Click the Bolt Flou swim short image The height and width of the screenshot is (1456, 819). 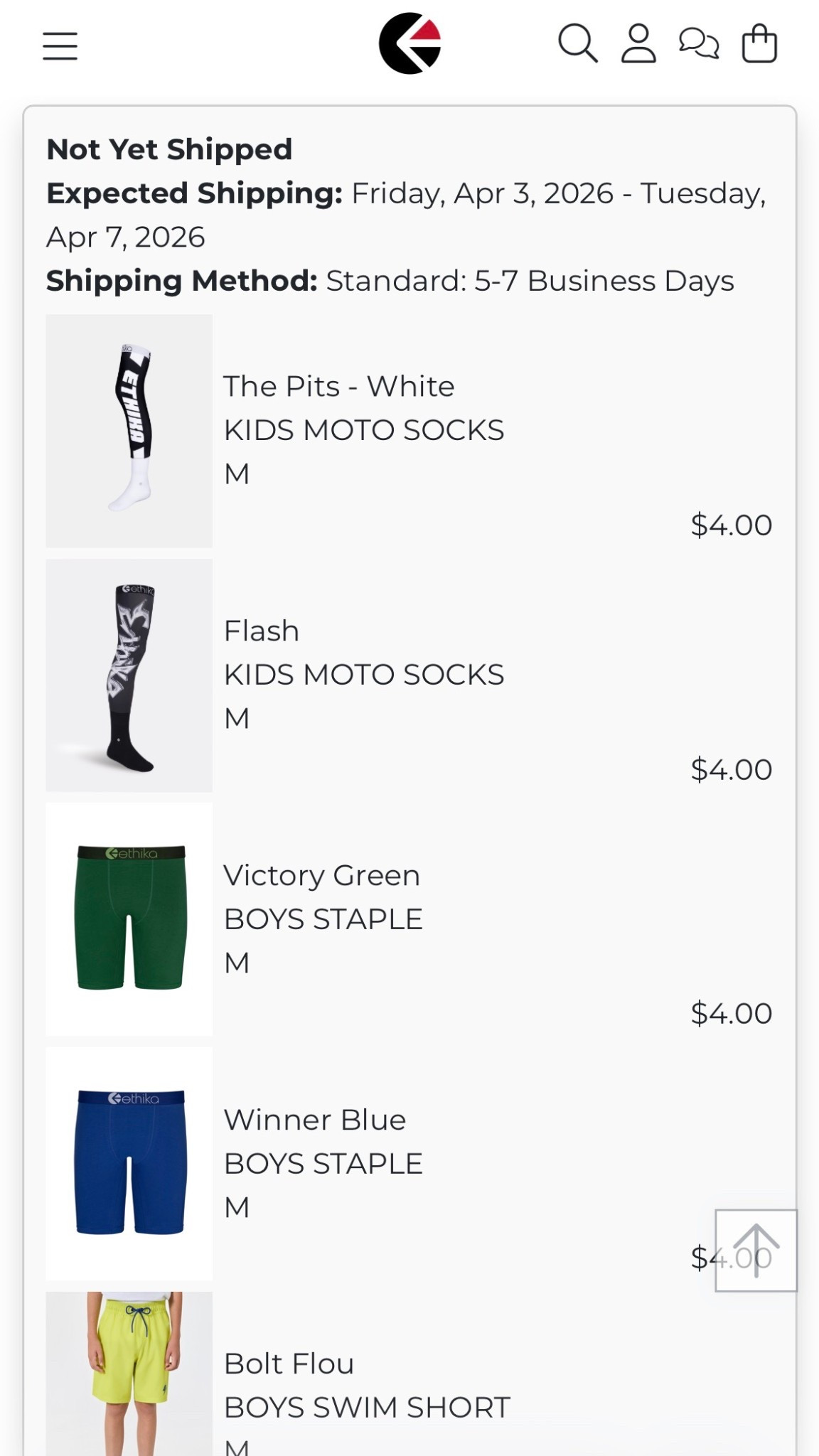click(x=129, y=1386)
